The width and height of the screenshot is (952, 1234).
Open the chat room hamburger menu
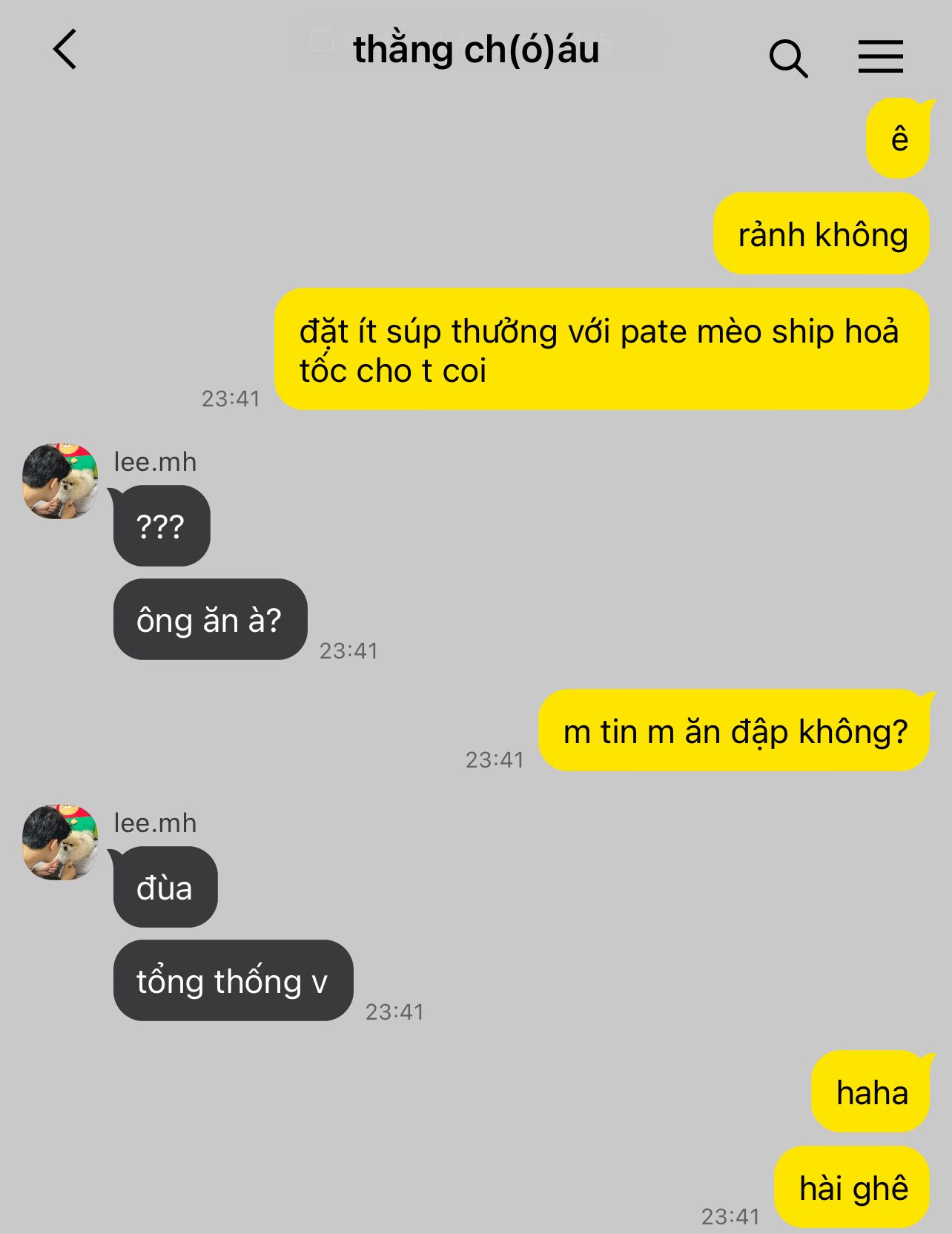tap(880, 56)
